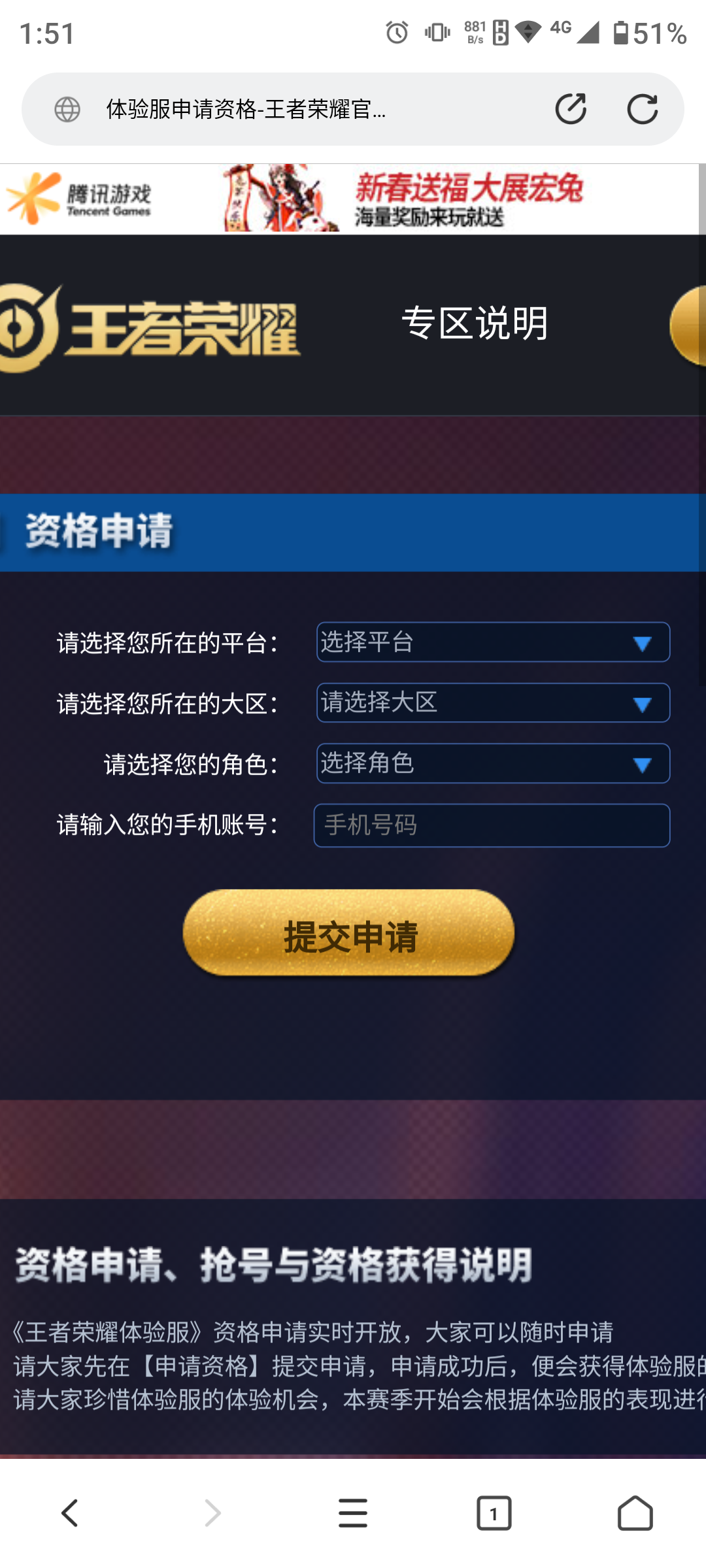Expand the 选择平台 platform dropdown
This screenshot has height=1568, width=706.
493,642
